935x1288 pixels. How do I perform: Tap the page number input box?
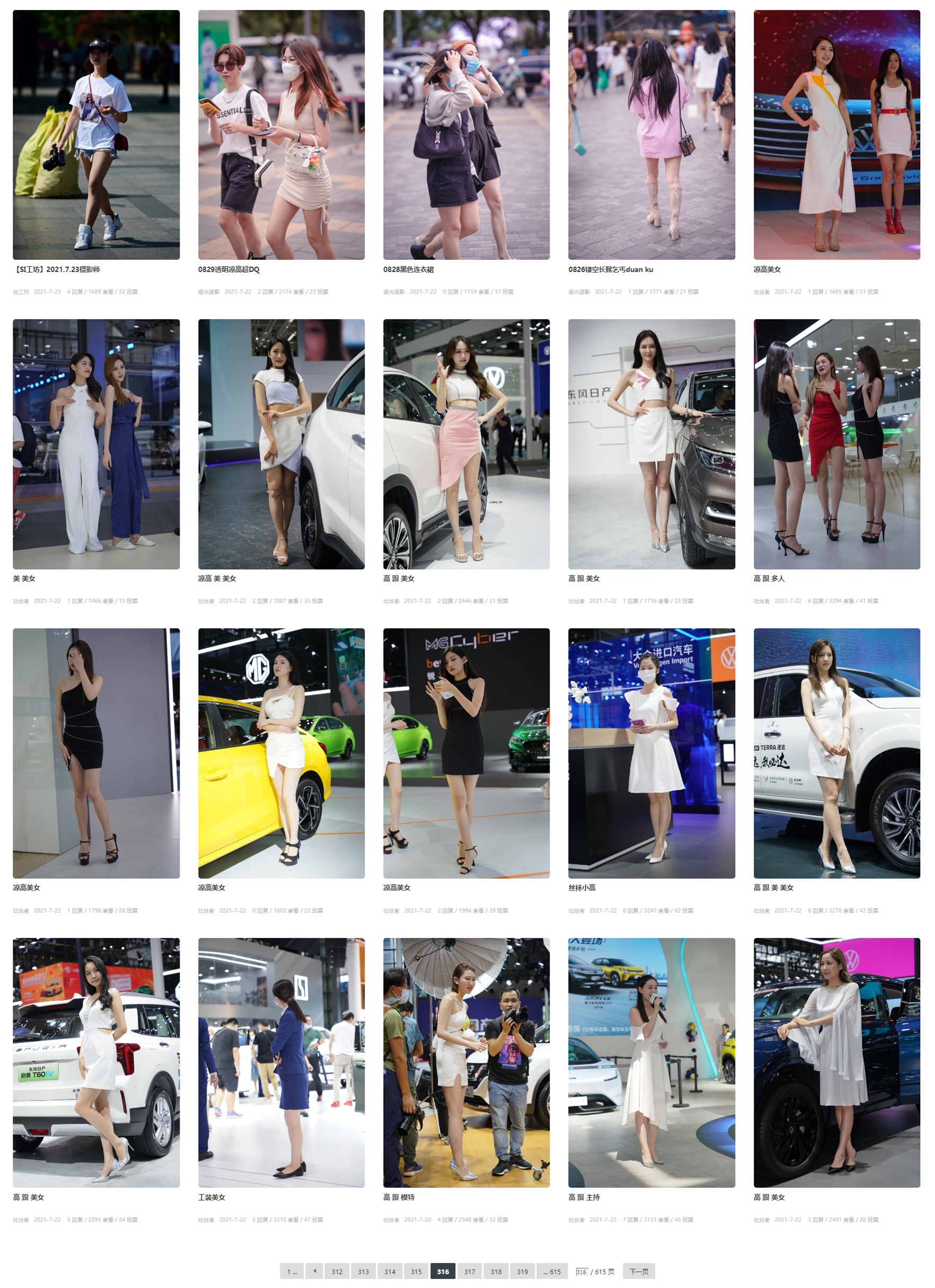[581, 1272]
